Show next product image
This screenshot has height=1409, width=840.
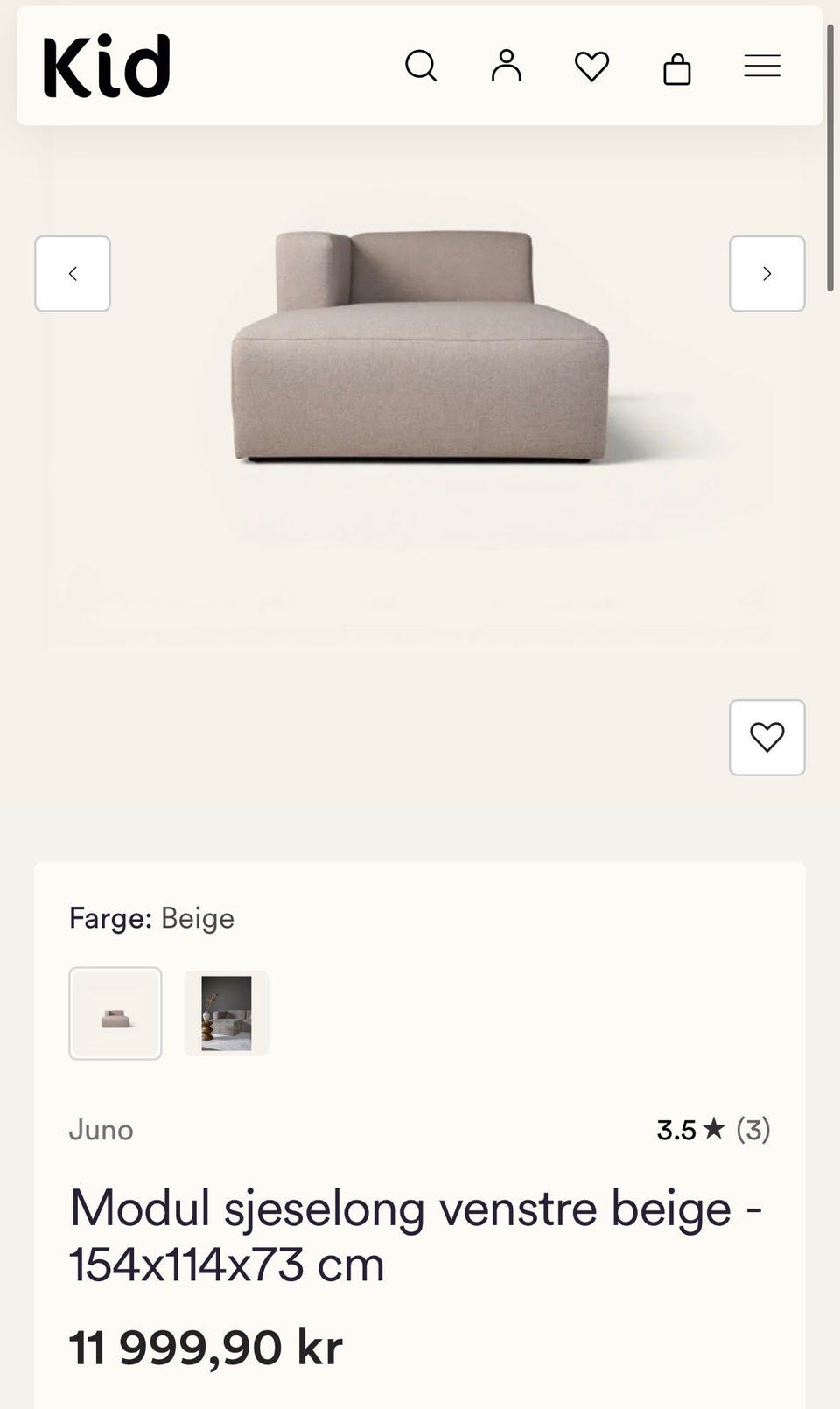767,274
